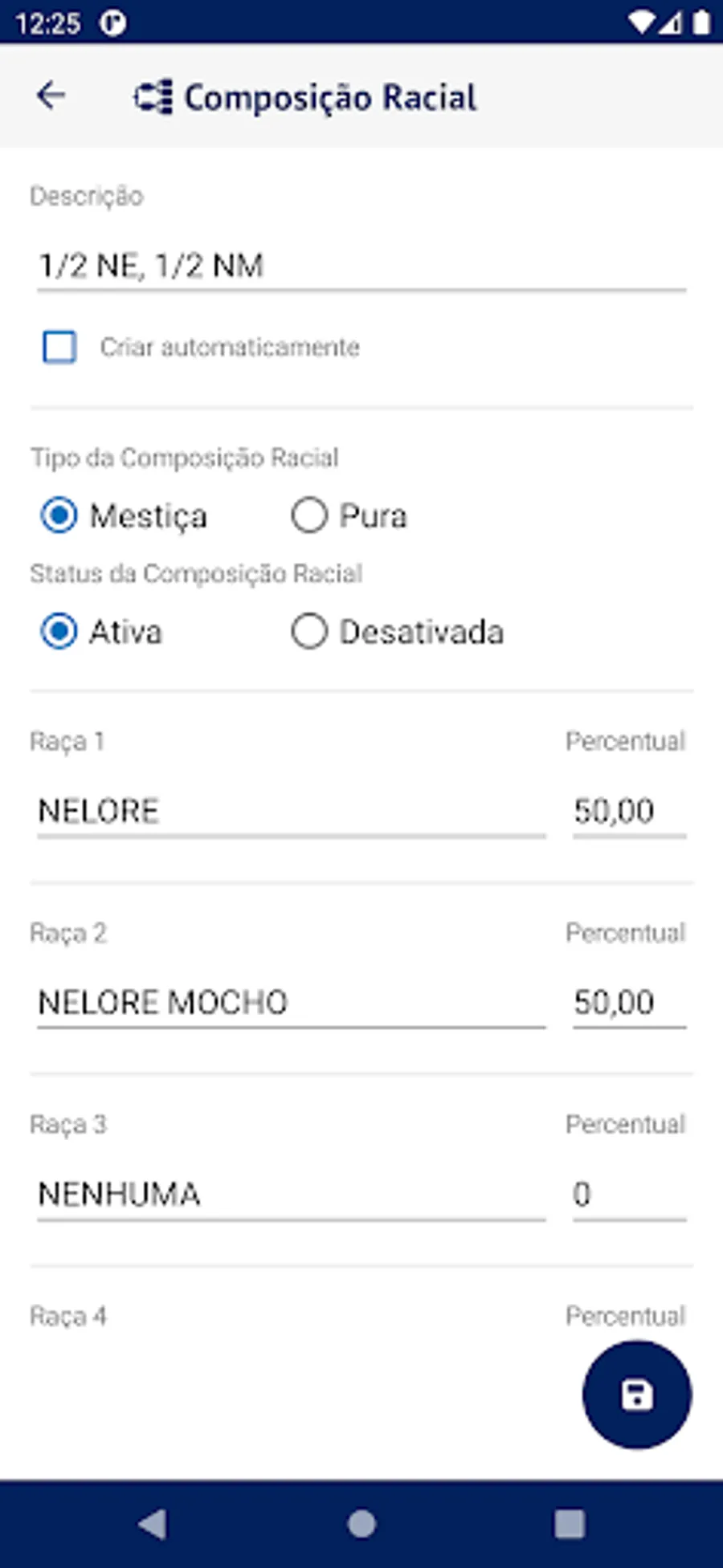Choose Pura as composition type
The height and width of the screenshot is (1568, 723).
(x=309, y=515)
